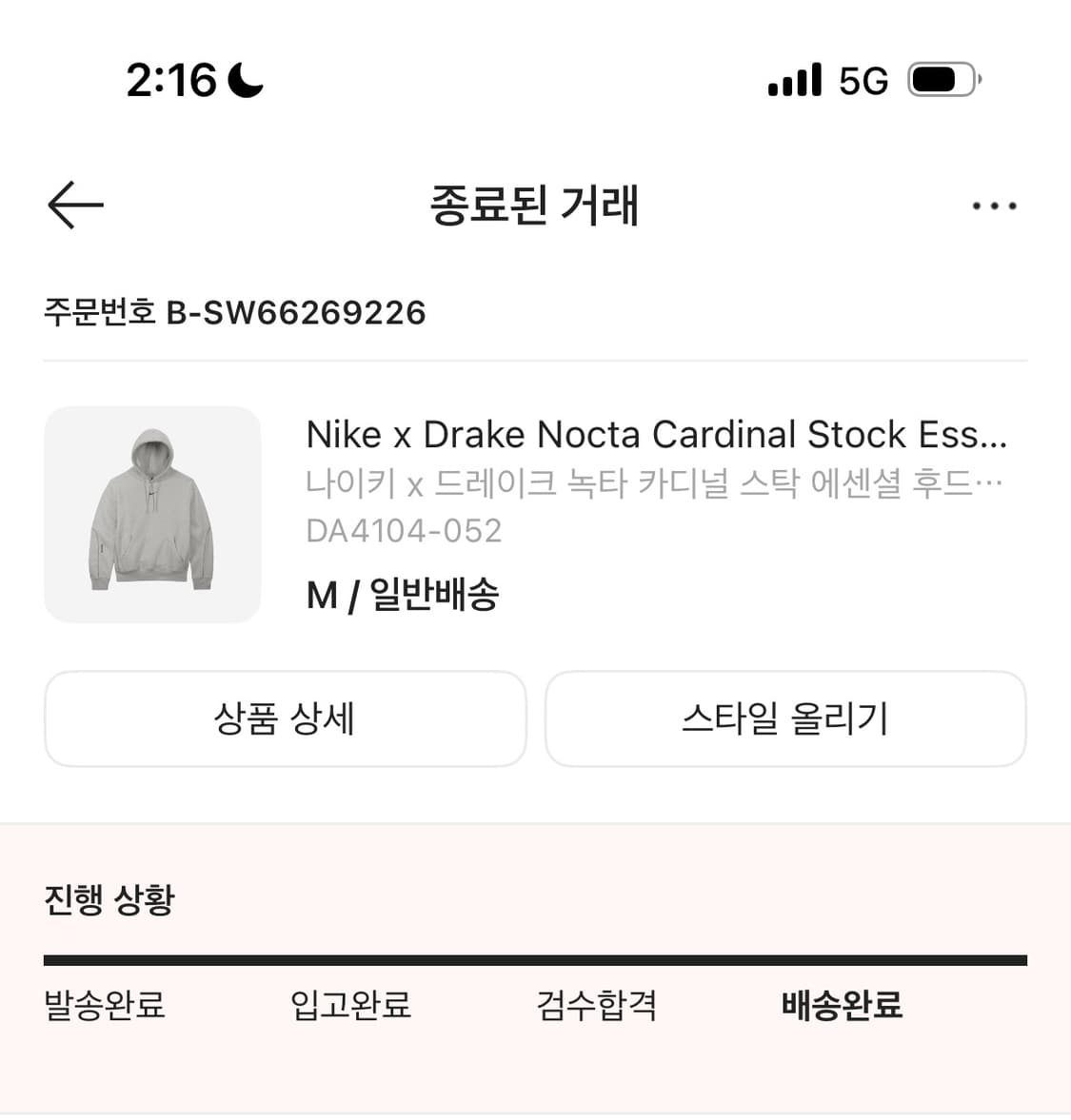Select the 입고완료 arrival status step

tap(350, 1004)
